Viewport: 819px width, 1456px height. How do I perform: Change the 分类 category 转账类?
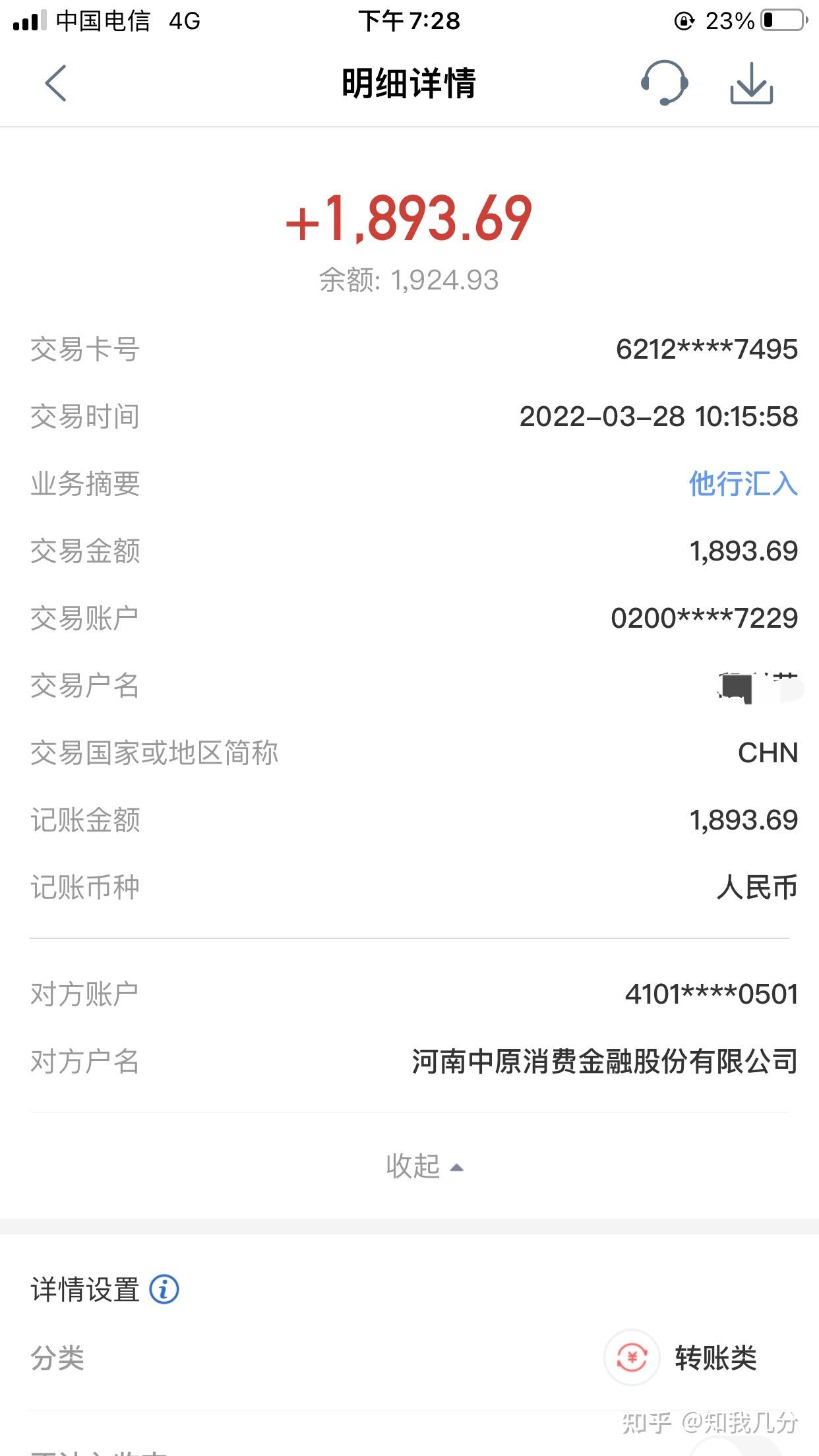tap(681, 1358)
